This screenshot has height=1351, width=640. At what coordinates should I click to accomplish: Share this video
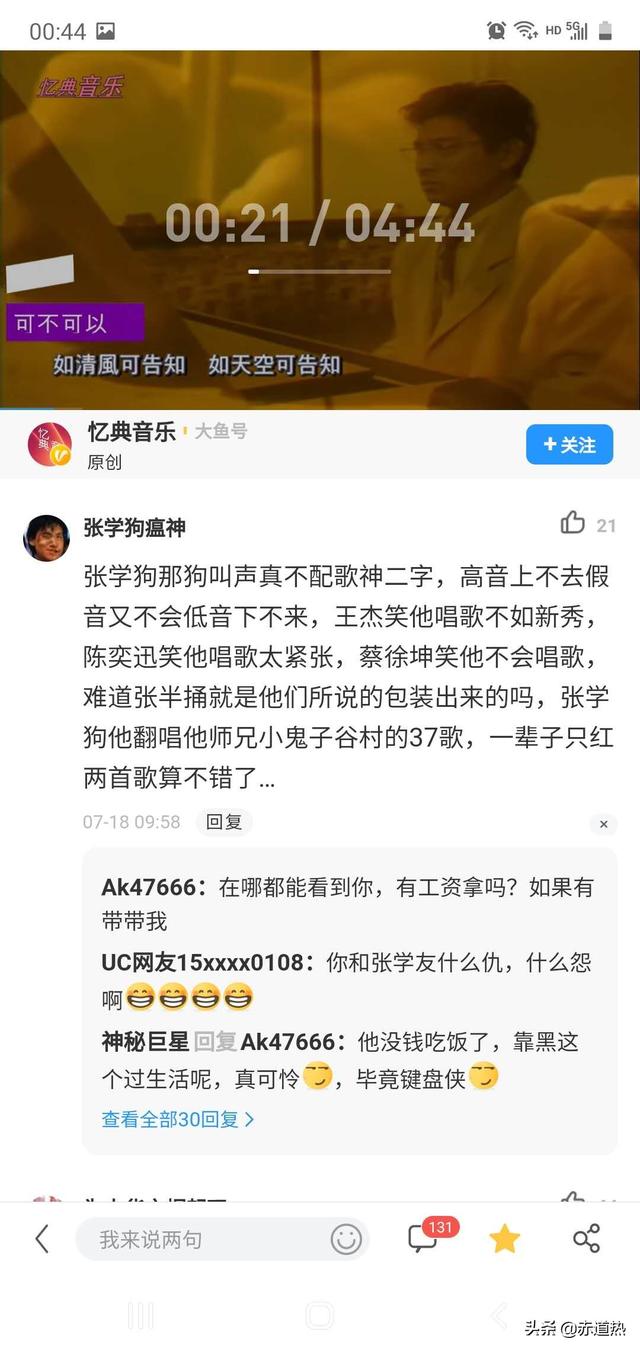[586, 1238]
